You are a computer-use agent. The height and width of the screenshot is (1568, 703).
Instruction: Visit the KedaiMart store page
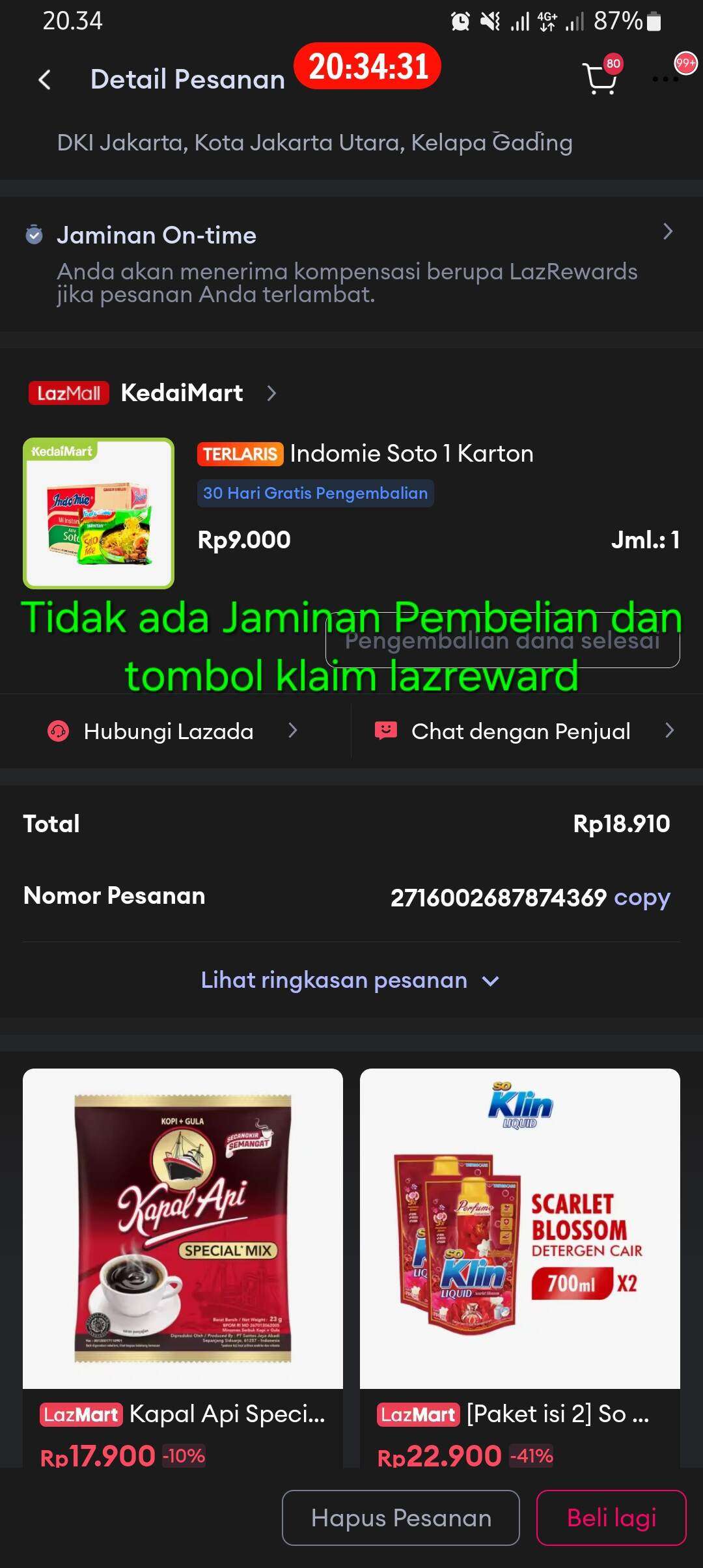pyautogui.click(x=182, y=393)
